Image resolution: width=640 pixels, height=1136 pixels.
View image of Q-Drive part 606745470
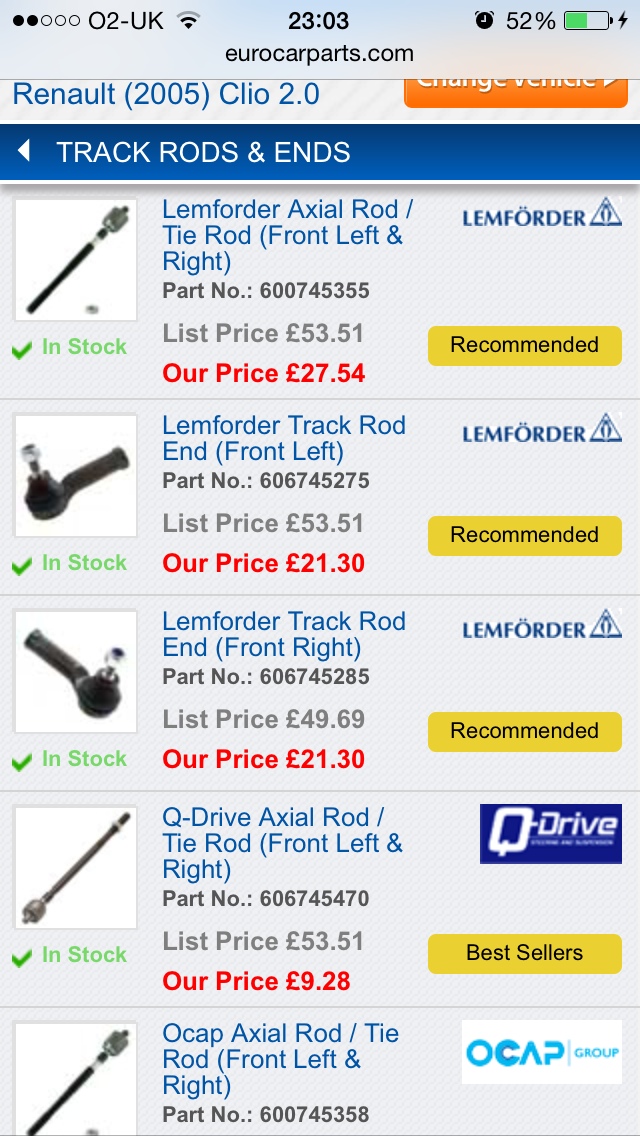pyautogui.click(x=76, y=868)
